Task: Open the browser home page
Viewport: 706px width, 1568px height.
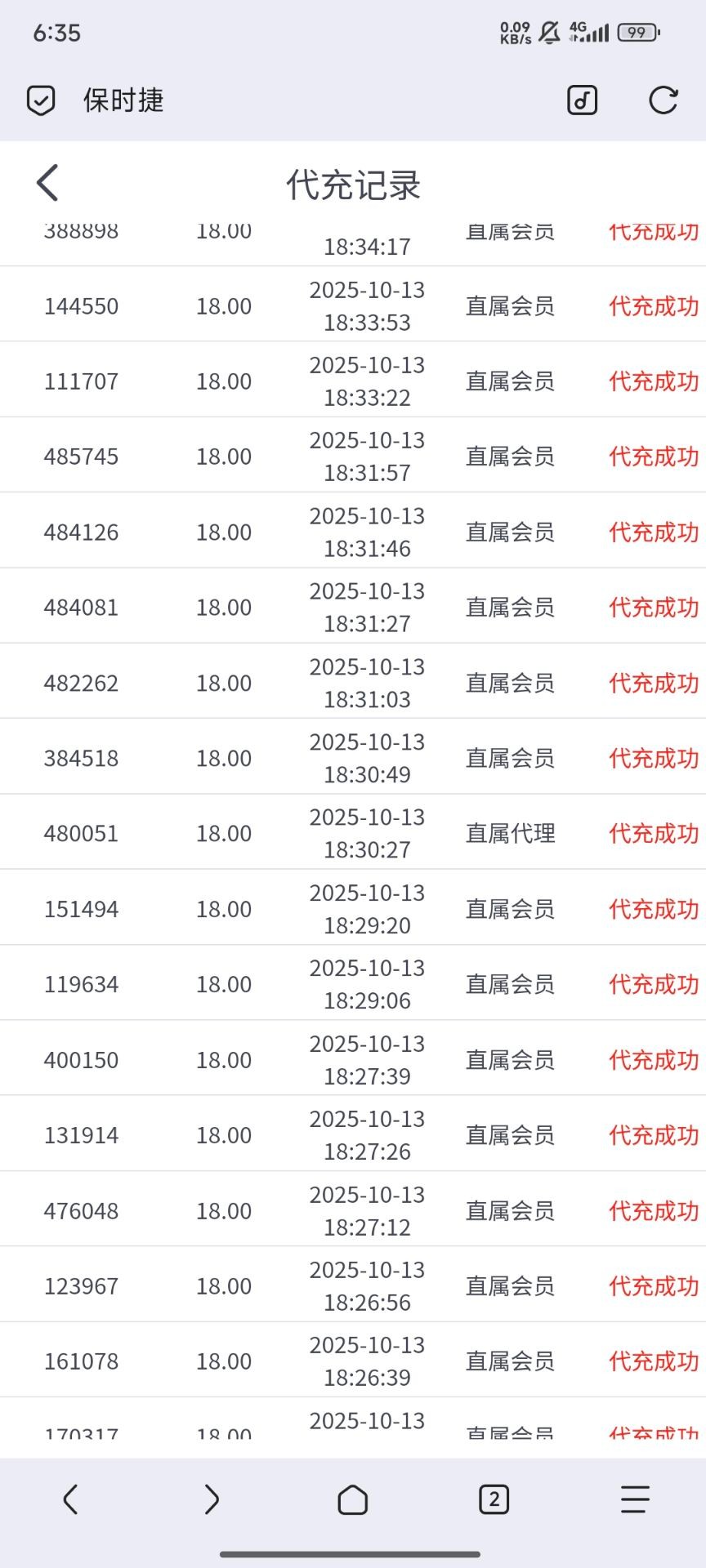Action: 353,1499
